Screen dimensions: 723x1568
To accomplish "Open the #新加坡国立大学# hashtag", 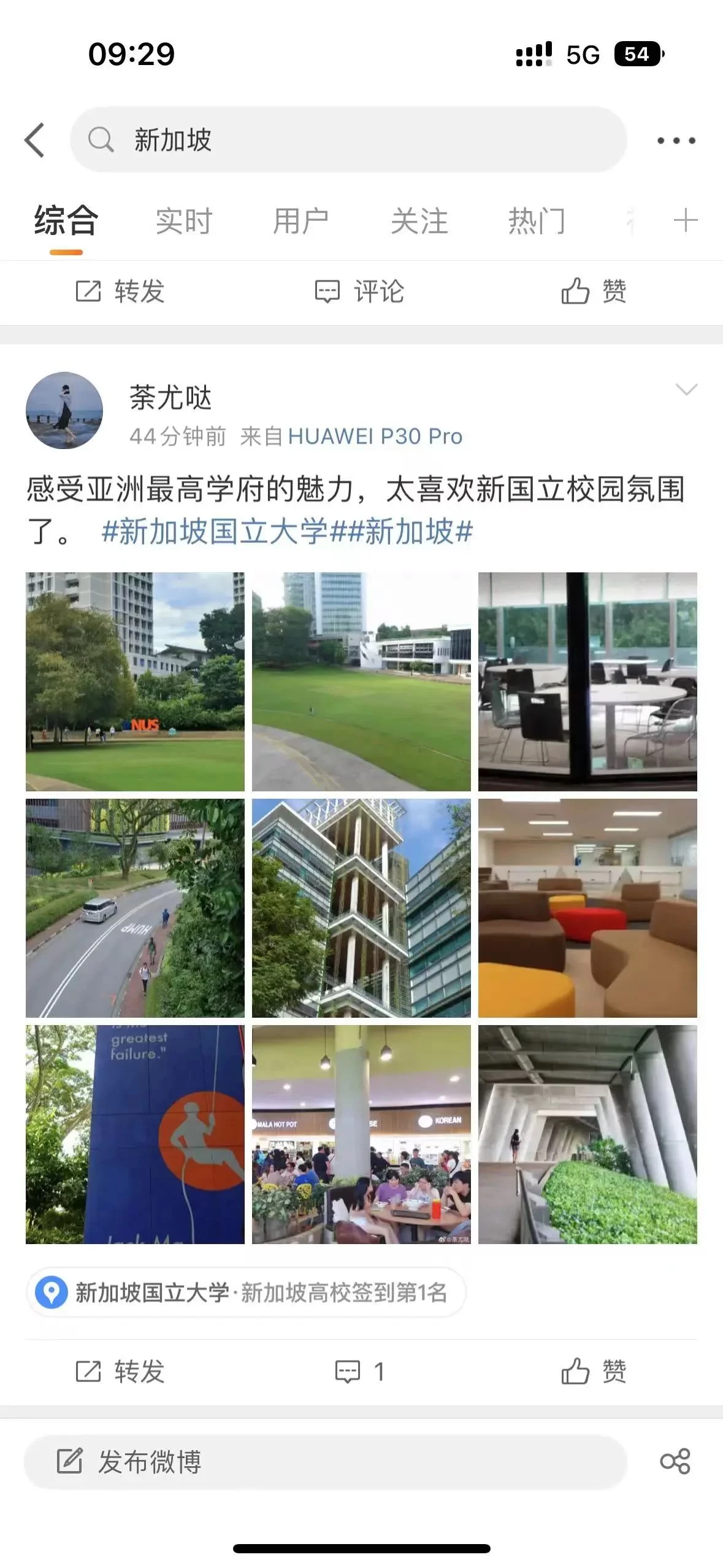I will pos(215,531).
